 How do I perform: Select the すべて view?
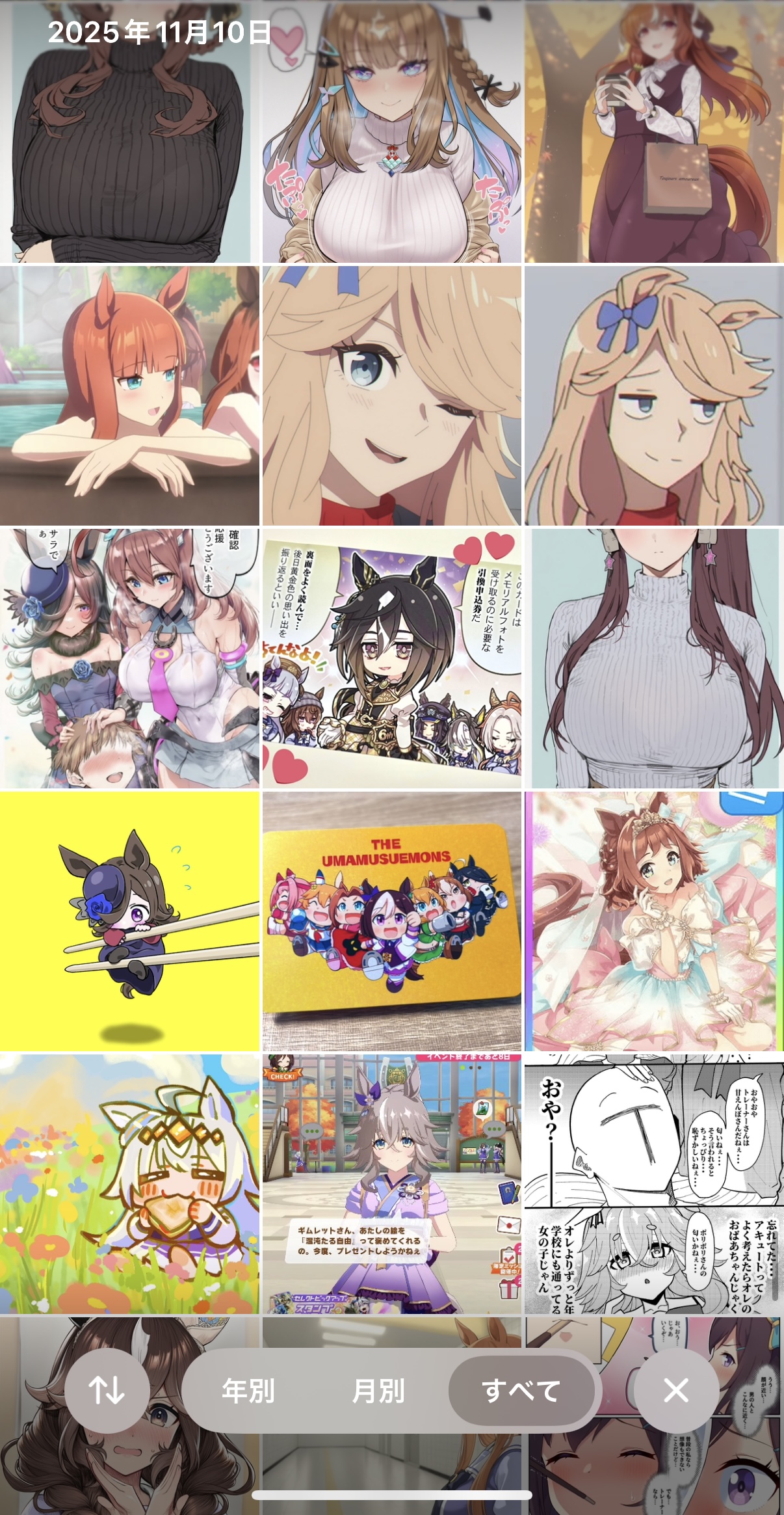point(521,1391)
